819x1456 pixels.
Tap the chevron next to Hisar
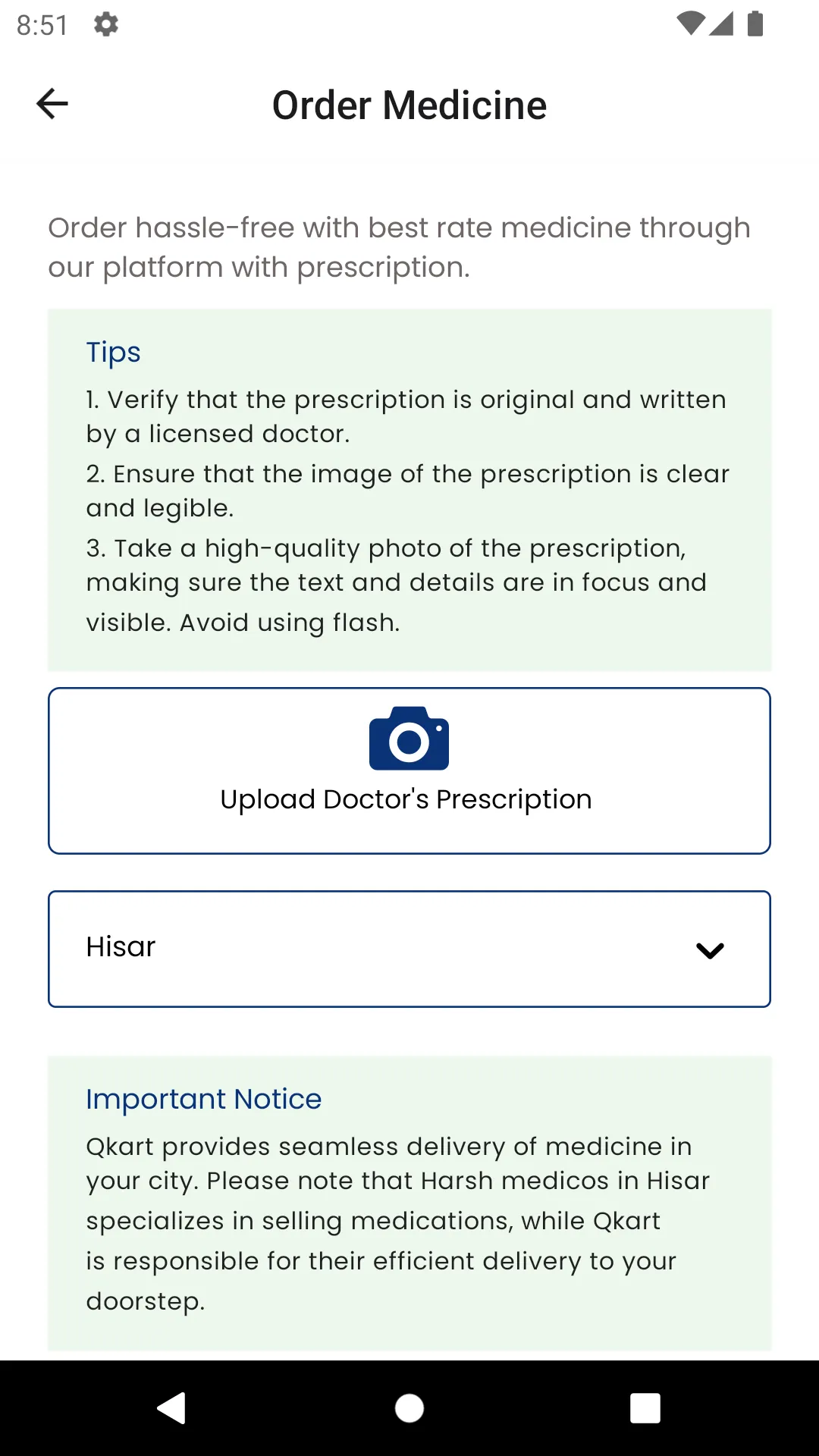point(709,949)
